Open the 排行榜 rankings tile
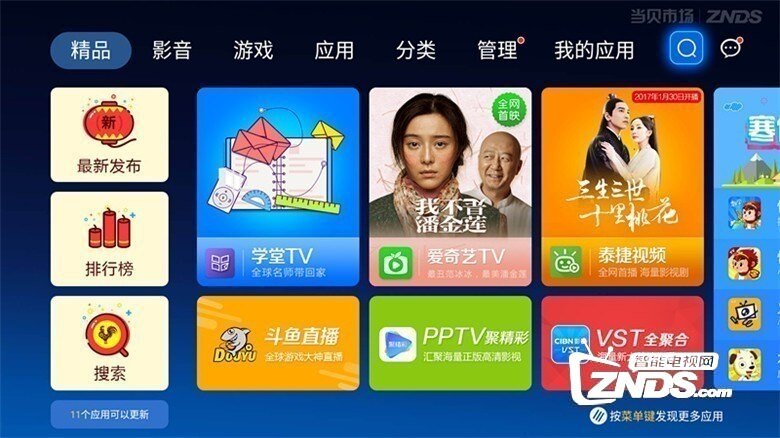The image size is (780, 438). click(x=109, y=238)
